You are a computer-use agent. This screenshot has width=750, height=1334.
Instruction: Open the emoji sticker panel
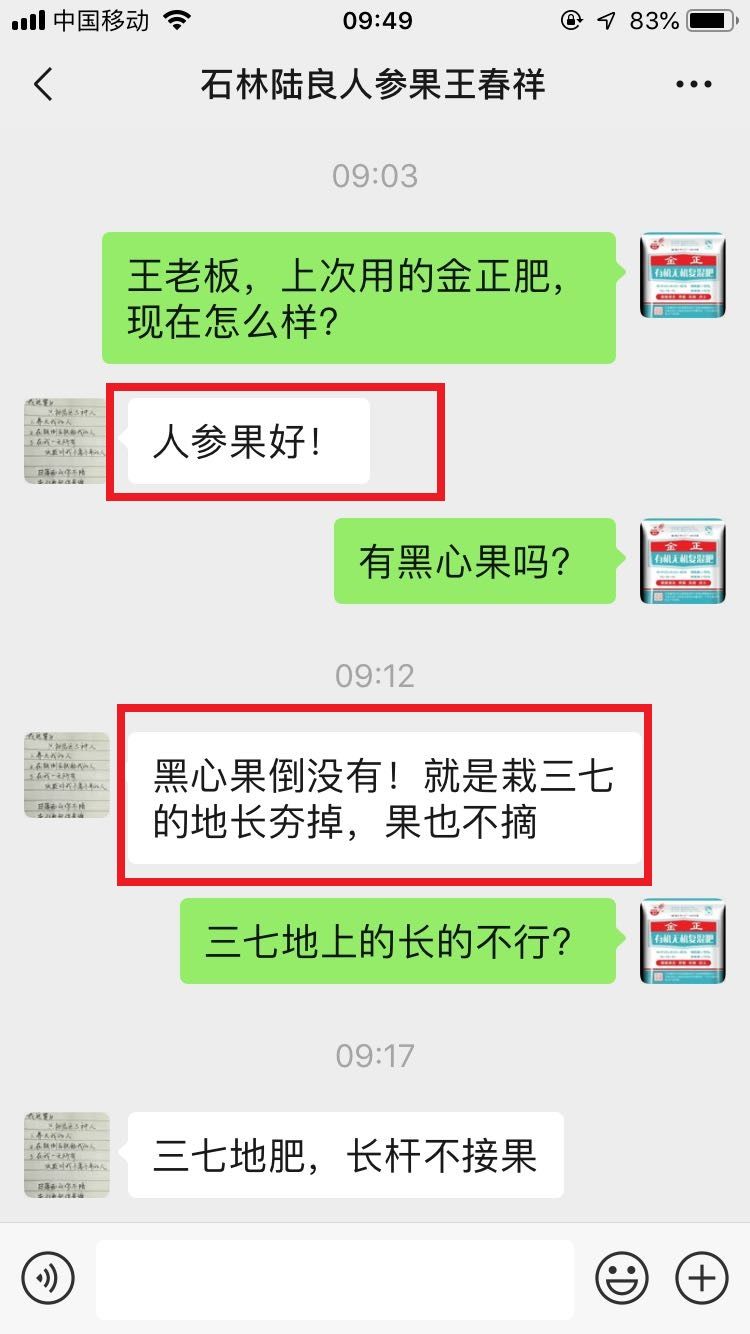622,1277
